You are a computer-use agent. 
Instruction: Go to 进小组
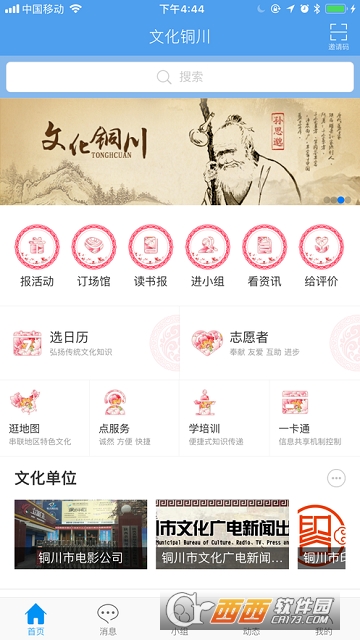(207, 256)
